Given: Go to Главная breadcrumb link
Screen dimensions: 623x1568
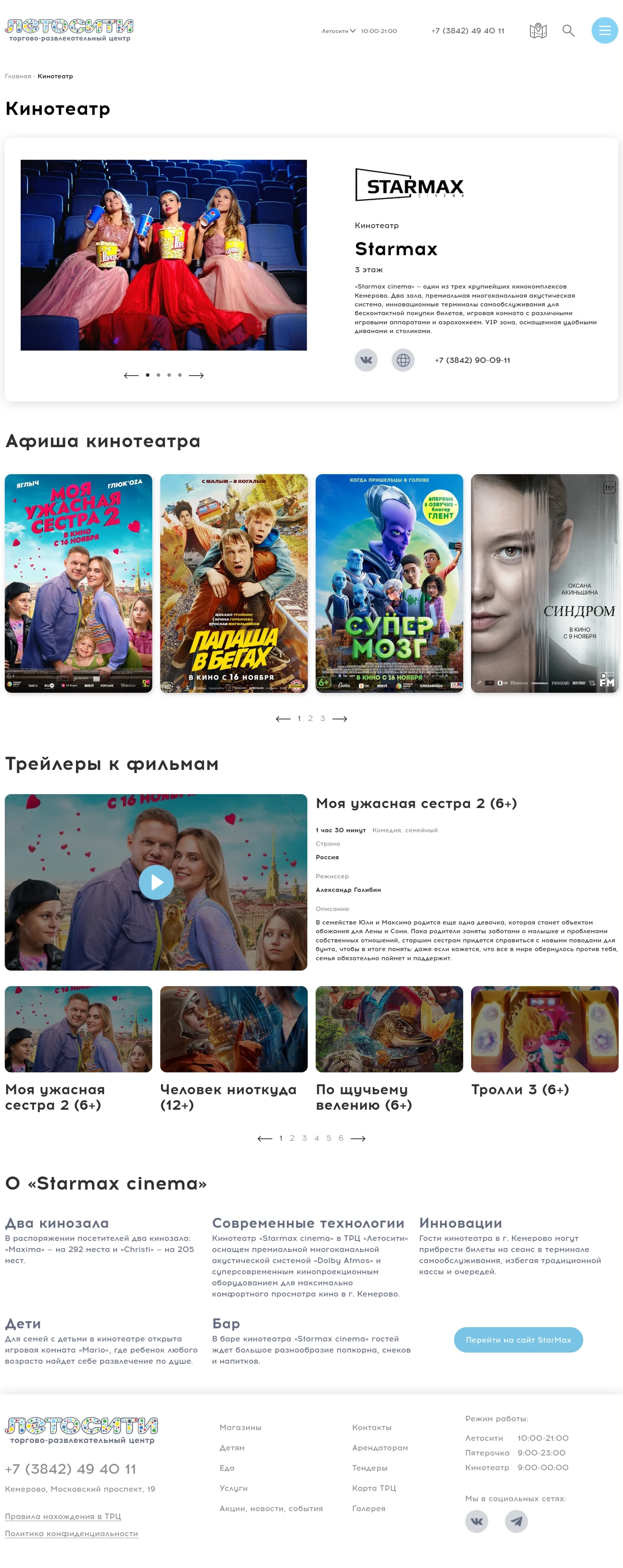Looking at the screenshot, I should 18,76.
